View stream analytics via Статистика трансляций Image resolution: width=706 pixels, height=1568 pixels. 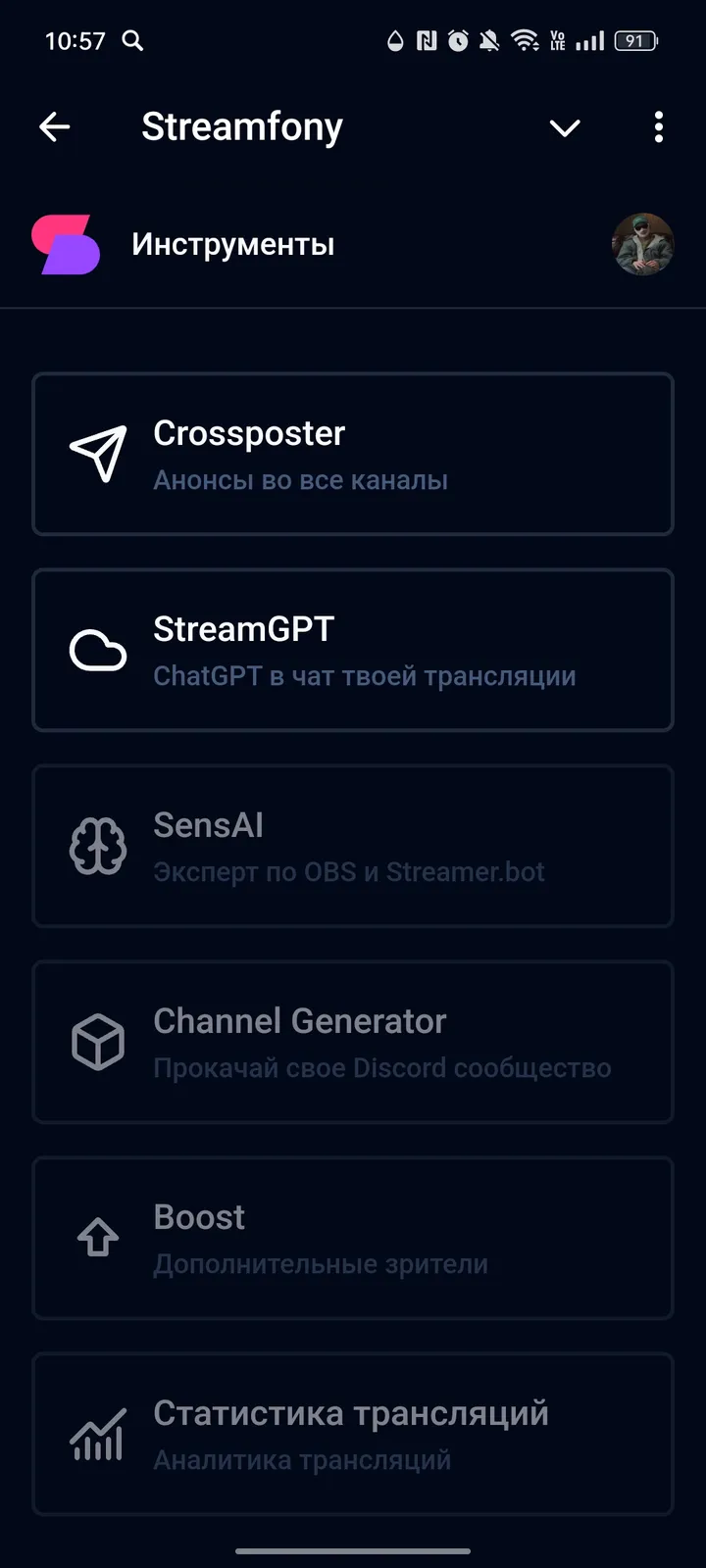coord(353,1434)
